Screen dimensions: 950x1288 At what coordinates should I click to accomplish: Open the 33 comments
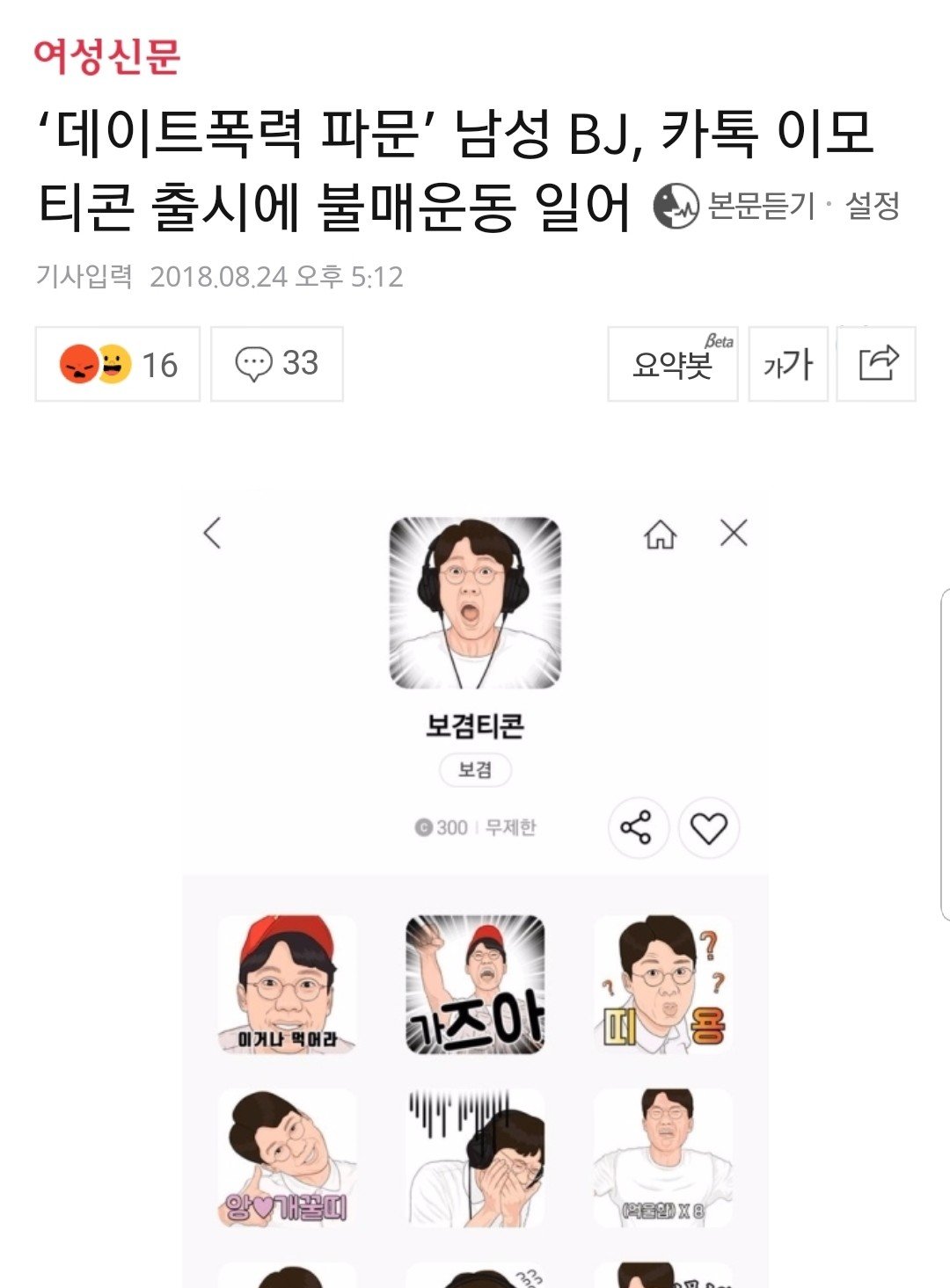tap(277, 364)
